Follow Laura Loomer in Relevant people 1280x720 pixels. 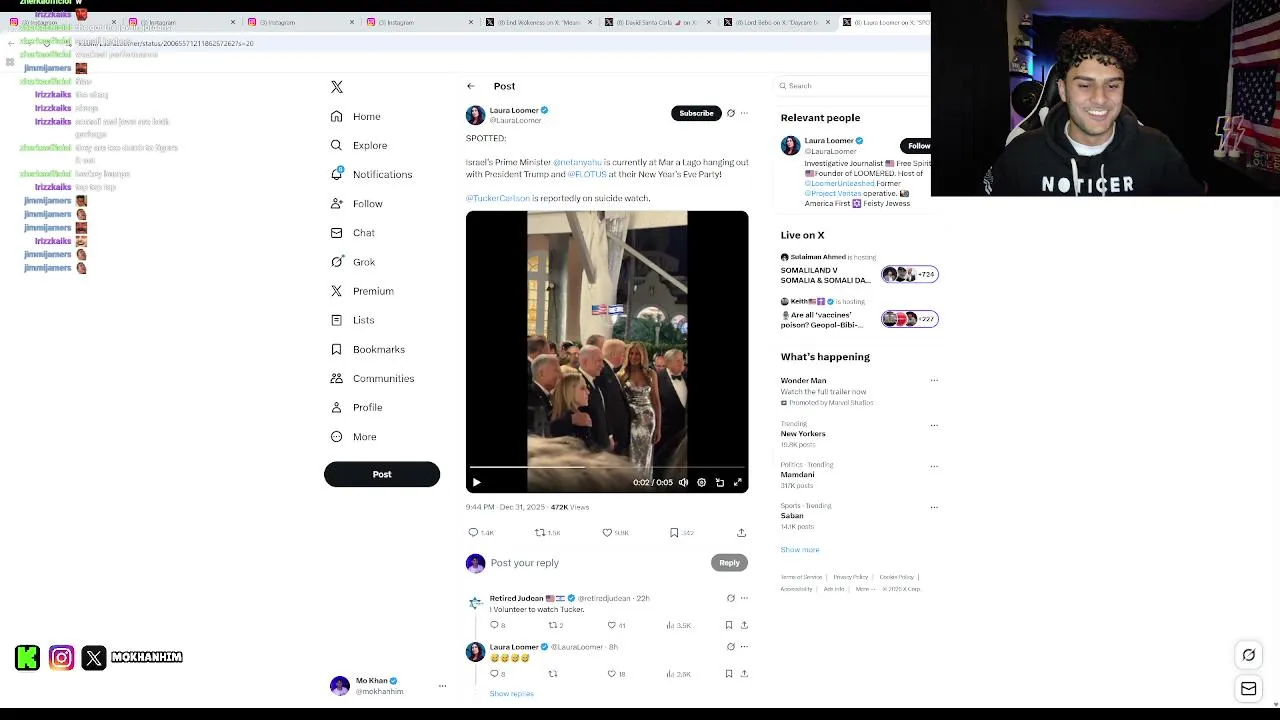pos(918,146)
